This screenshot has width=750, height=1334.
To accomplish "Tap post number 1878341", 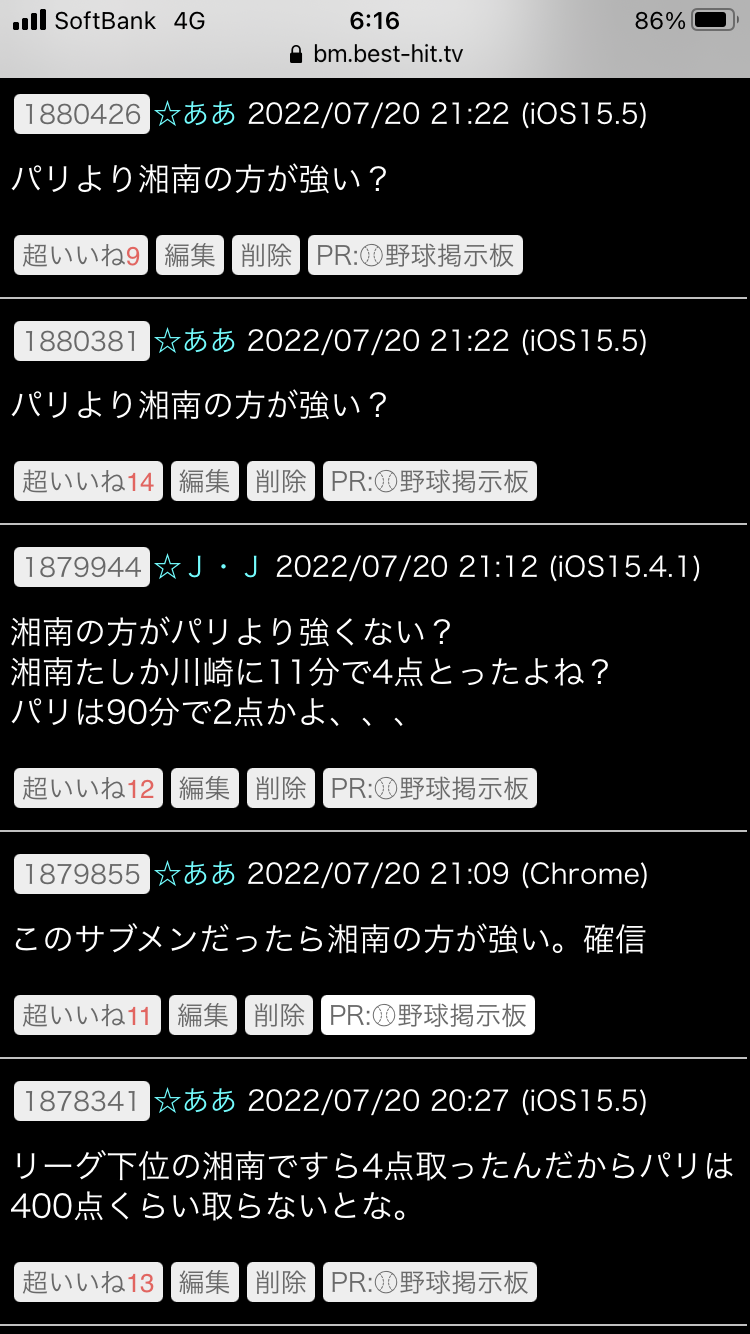I will pyautogui.click(x=82, y=1101).
